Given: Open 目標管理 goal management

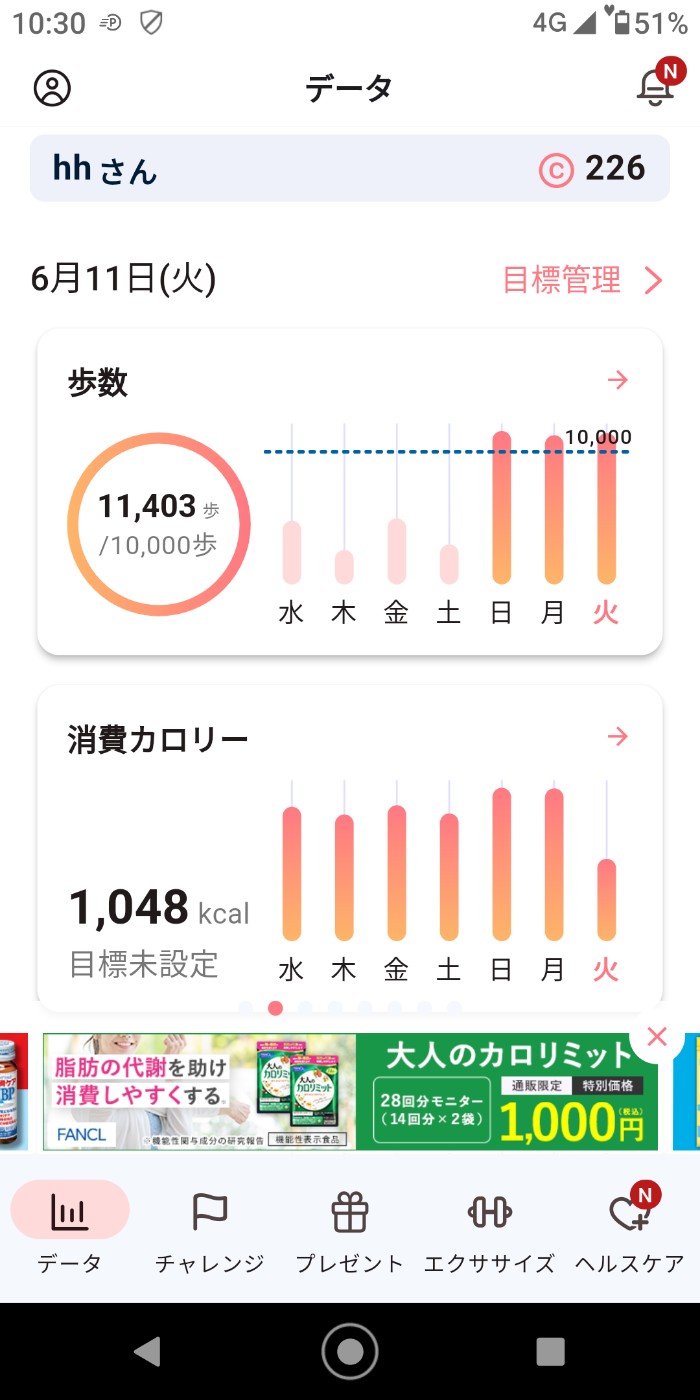Looking at the screenshot, I should tap(582, 280).
